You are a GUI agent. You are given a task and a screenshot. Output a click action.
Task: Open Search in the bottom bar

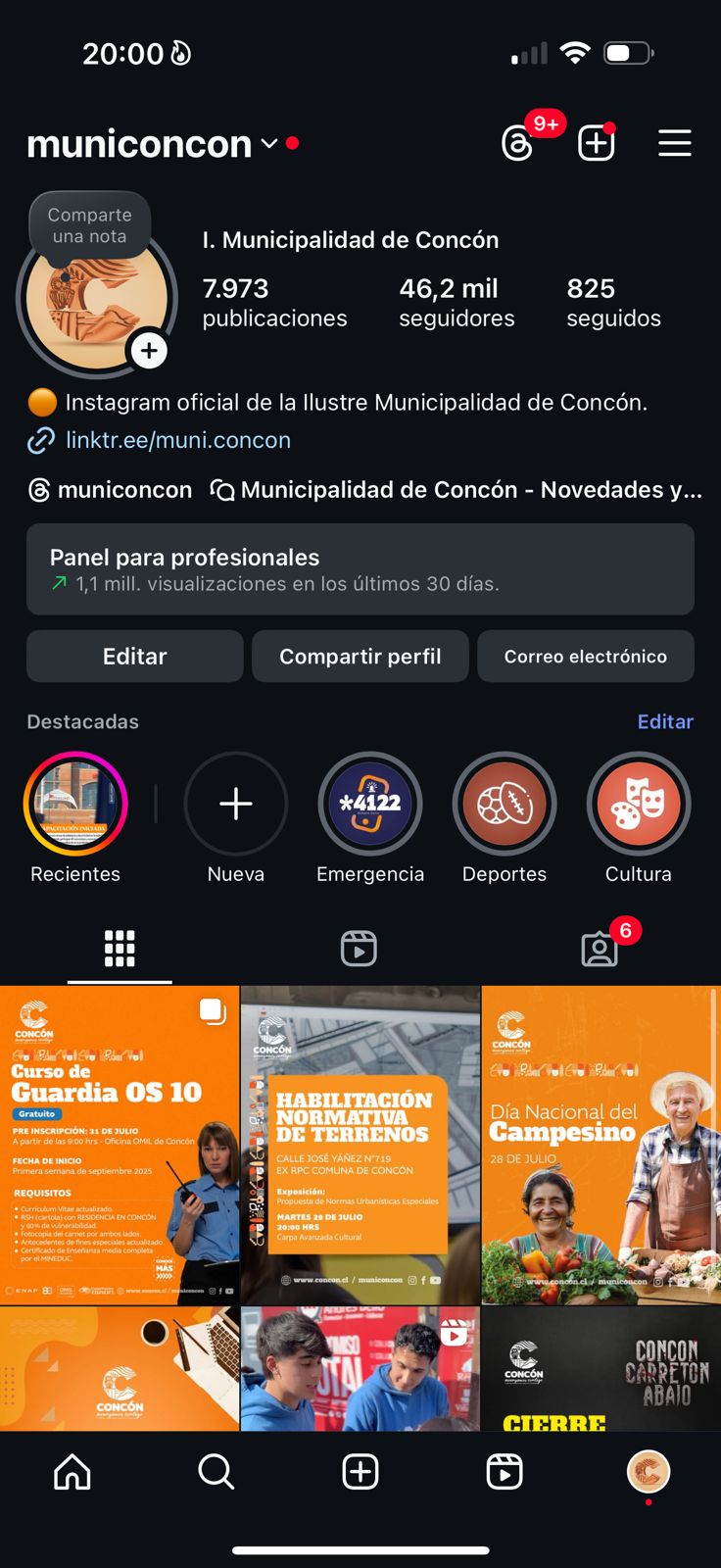[x=216, y=1472]
